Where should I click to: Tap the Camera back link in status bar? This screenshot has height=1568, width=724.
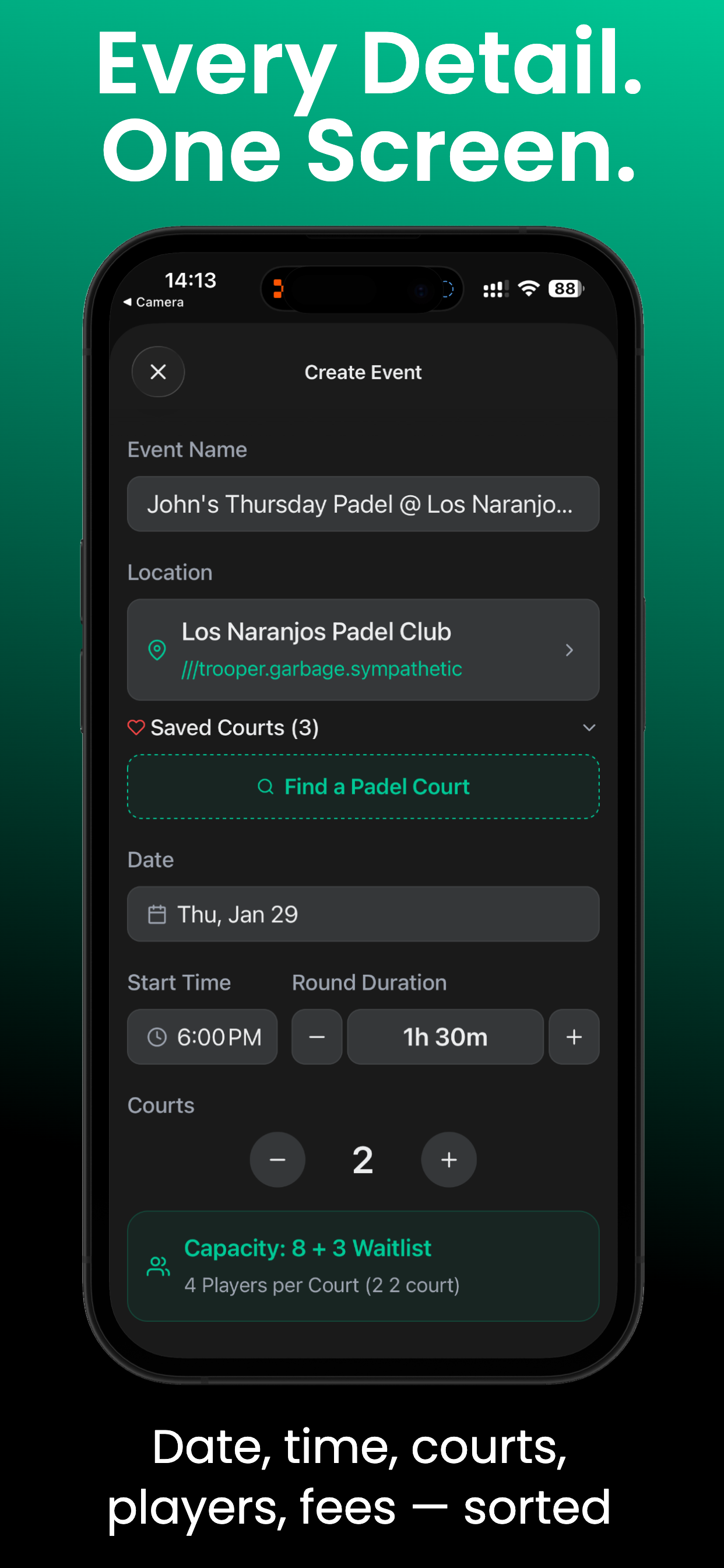coord(154,302)
